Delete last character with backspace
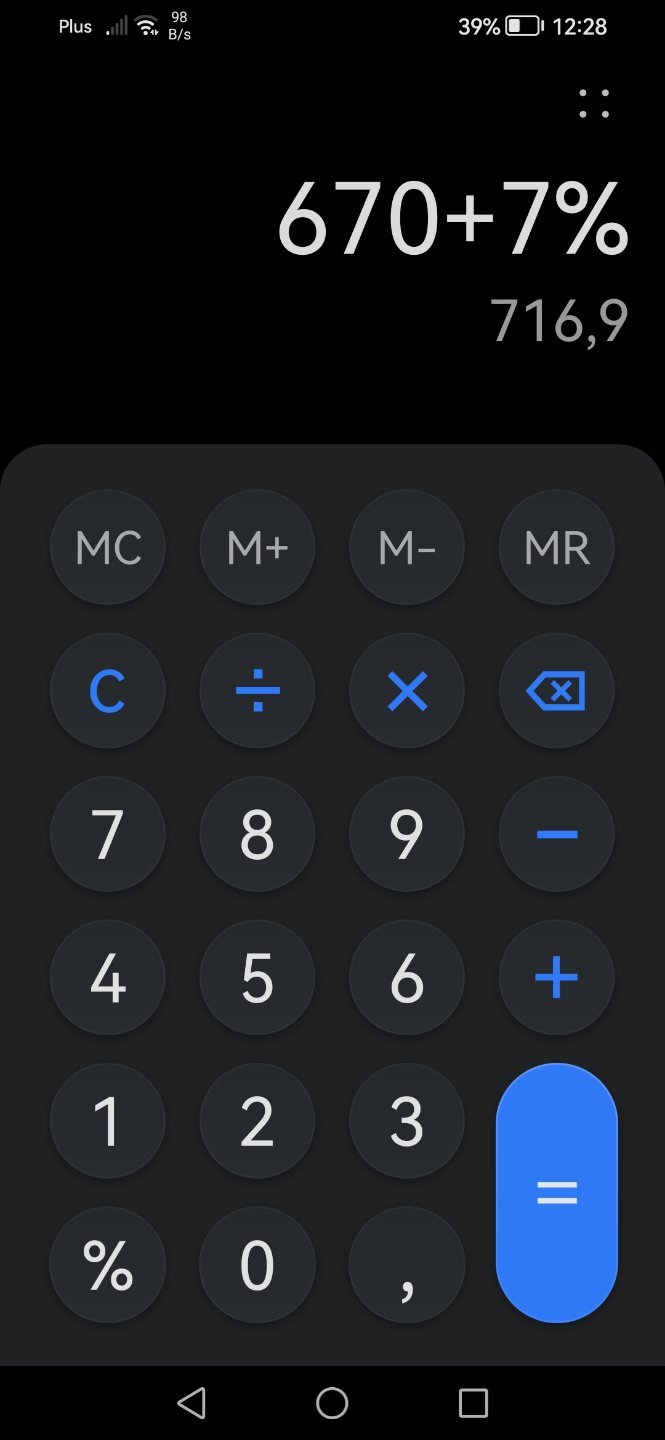665x1440 pixels. click(557, 691)
